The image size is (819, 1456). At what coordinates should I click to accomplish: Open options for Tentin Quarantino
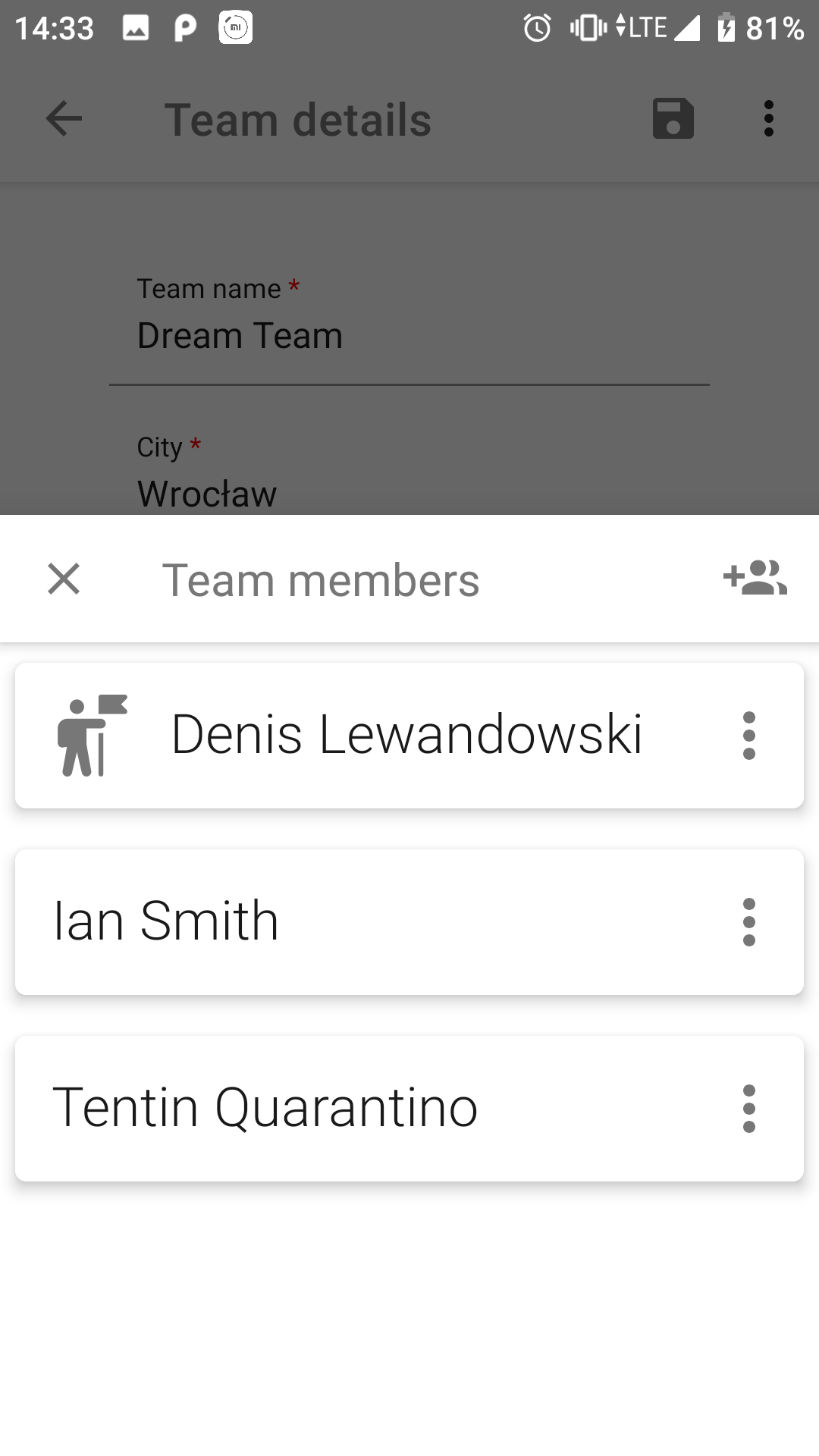[749, 1109]
